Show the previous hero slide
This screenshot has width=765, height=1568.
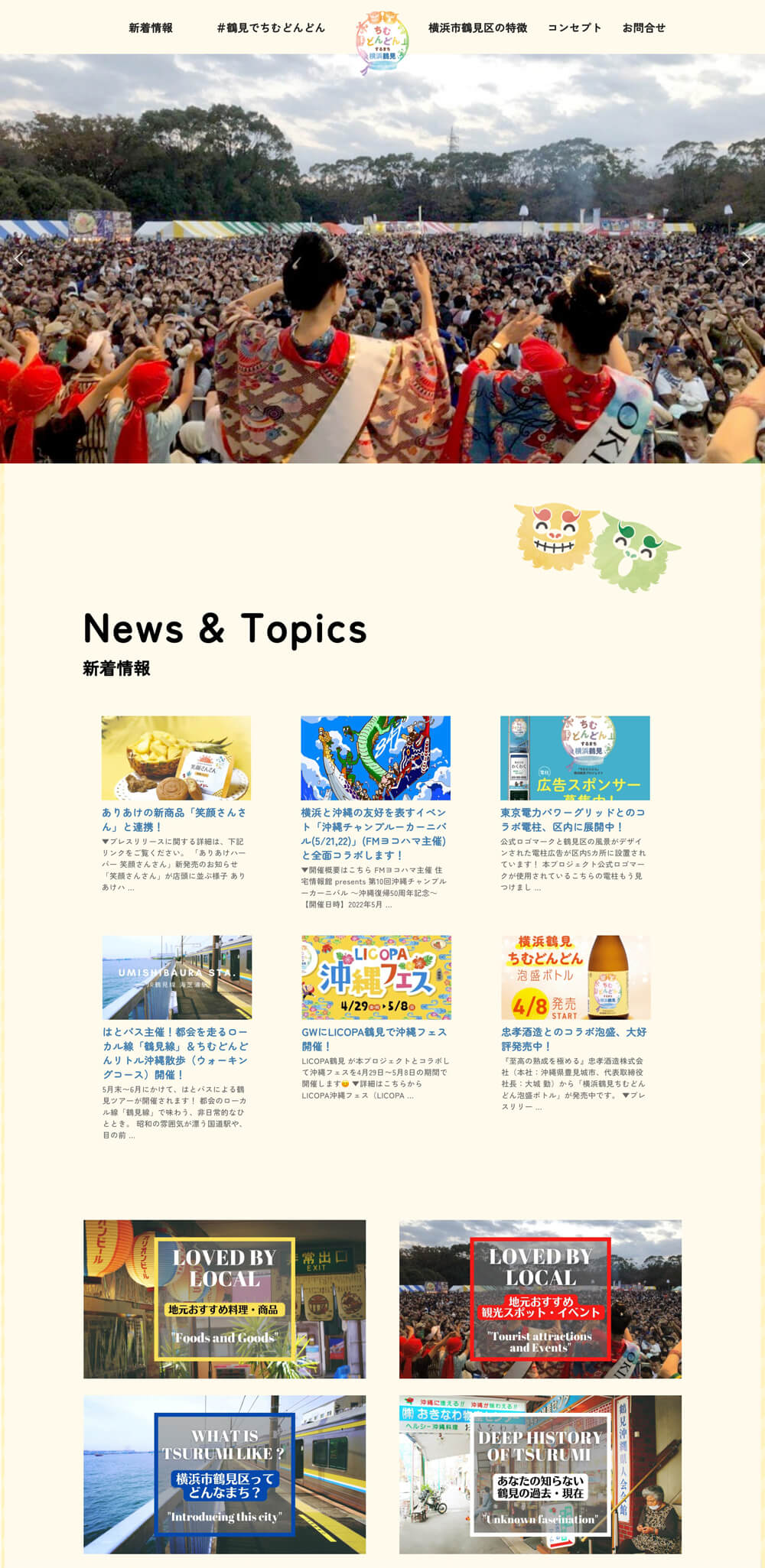click(x=18, y=259)
